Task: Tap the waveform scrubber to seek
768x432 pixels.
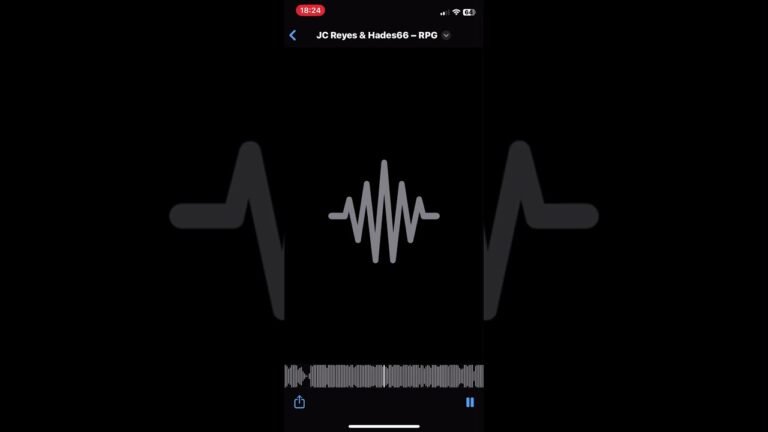Action: 384,376
